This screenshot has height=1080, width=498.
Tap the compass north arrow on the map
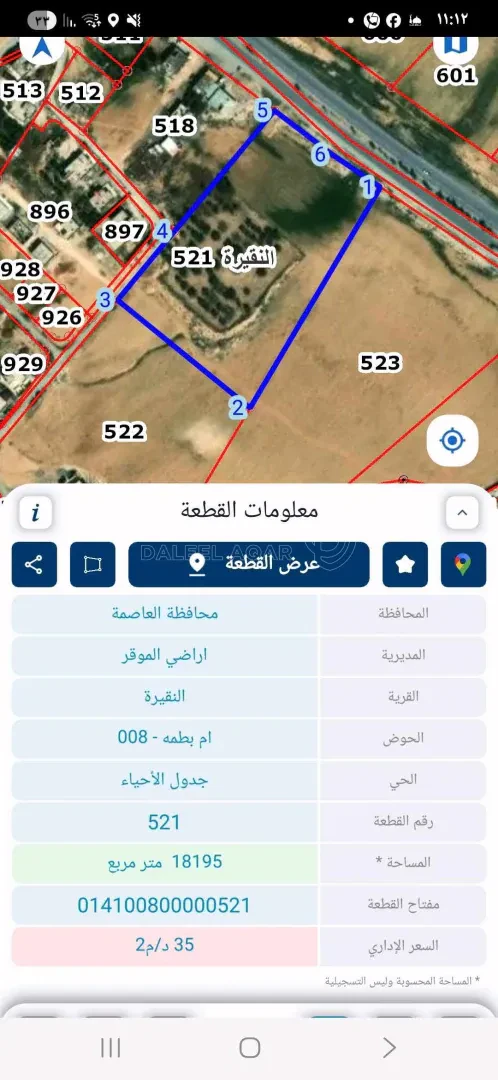pos(42,47)
